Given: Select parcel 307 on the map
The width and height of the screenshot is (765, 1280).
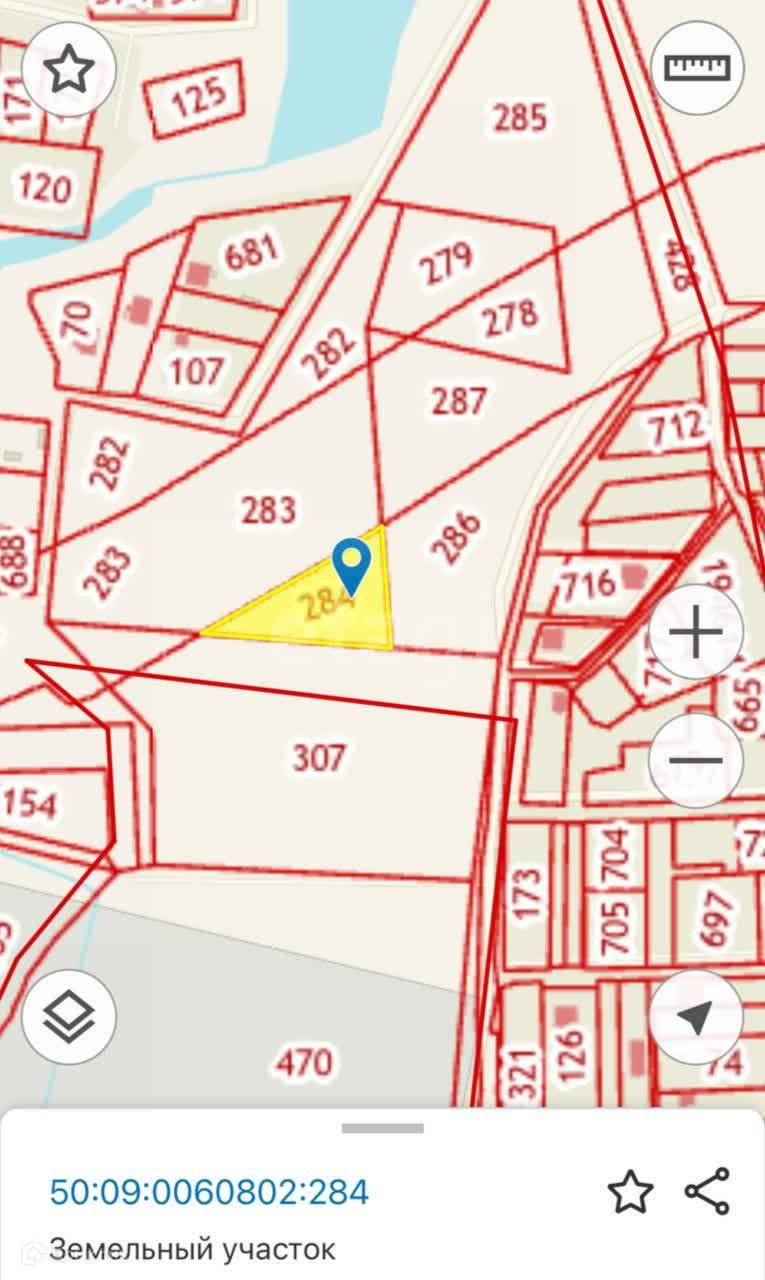Looking at the screenshot, I should point(319,757).
